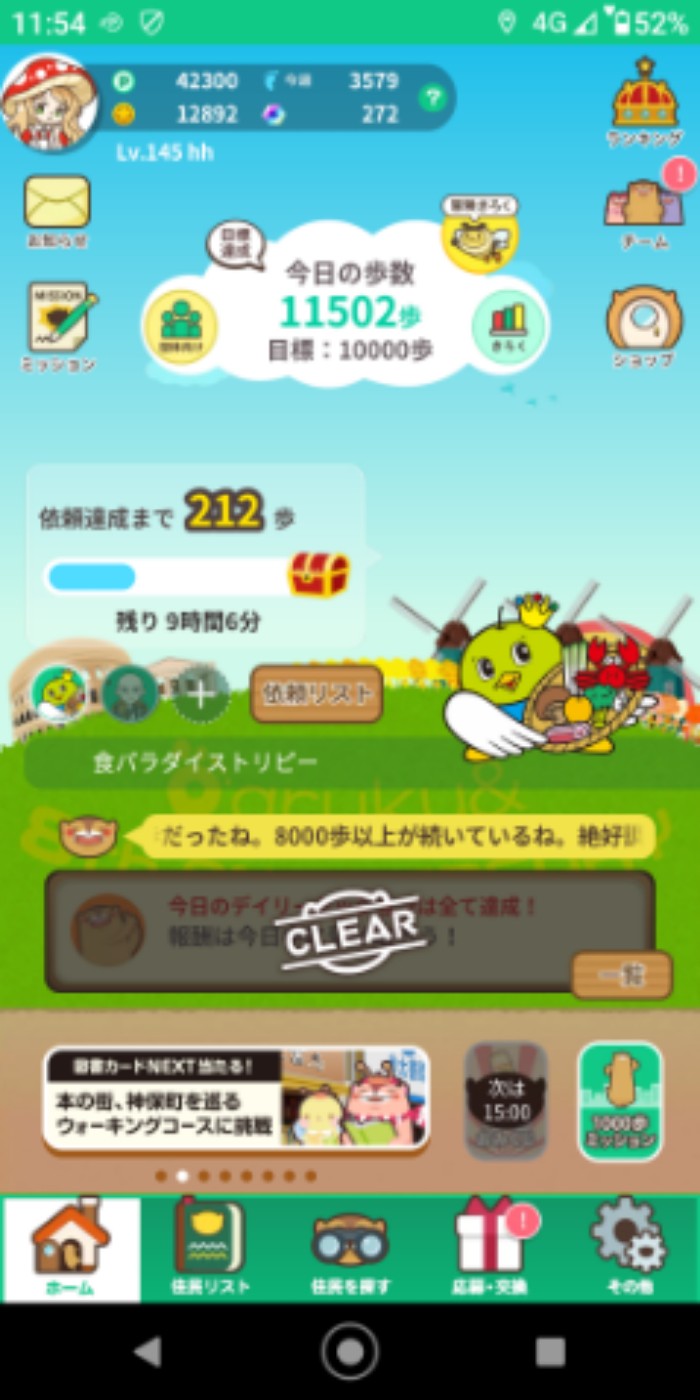Open the 神保町 walking course banner
Viewport: 700px width, 1400px height.
[x=237, y=1099]
